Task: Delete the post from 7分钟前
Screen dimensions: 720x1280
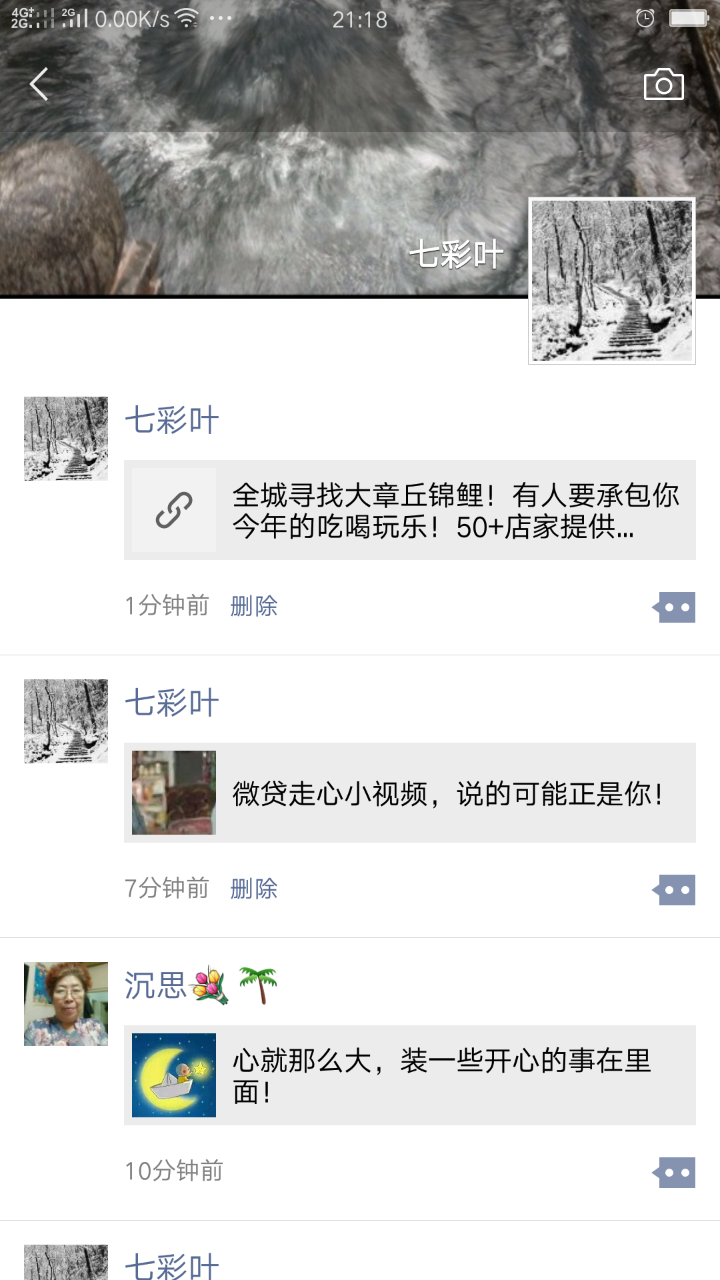Action: click(x=254, y=888)
